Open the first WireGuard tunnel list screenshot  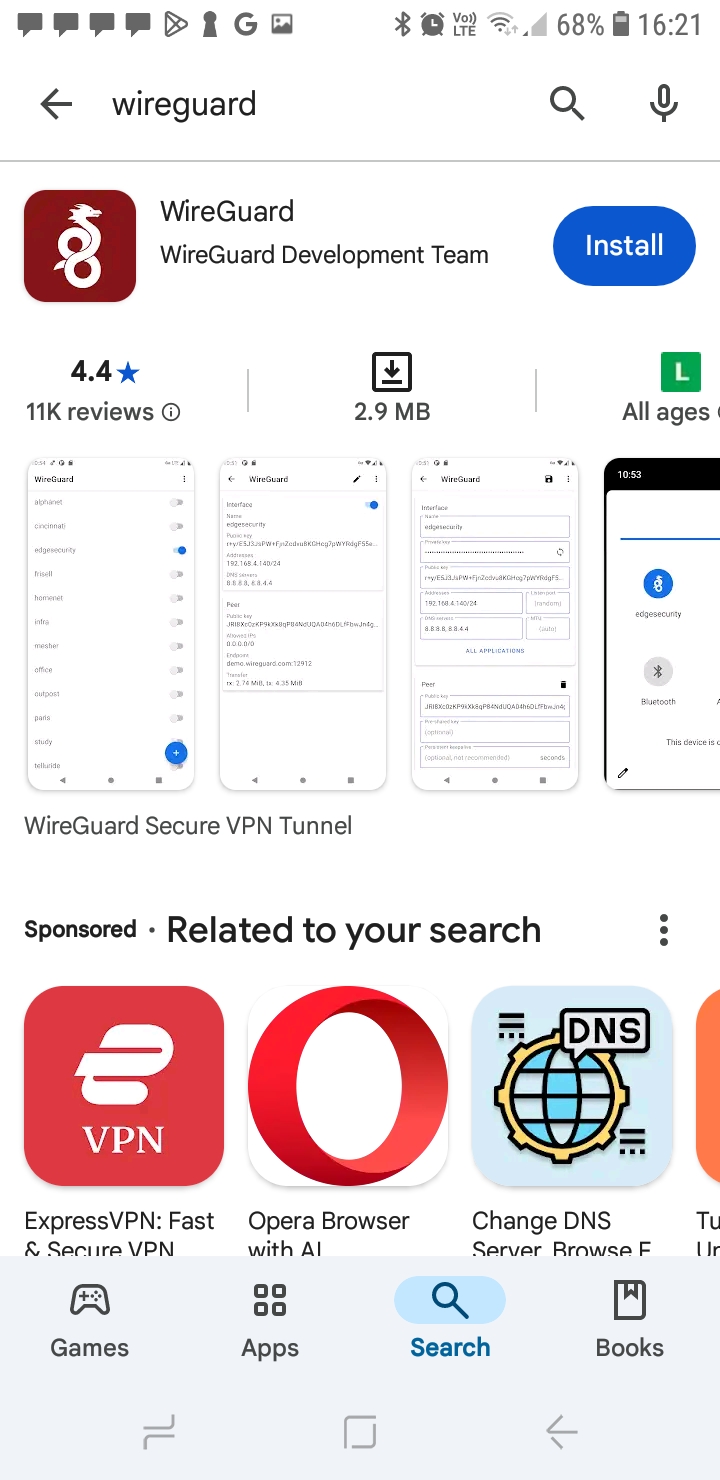109,624
